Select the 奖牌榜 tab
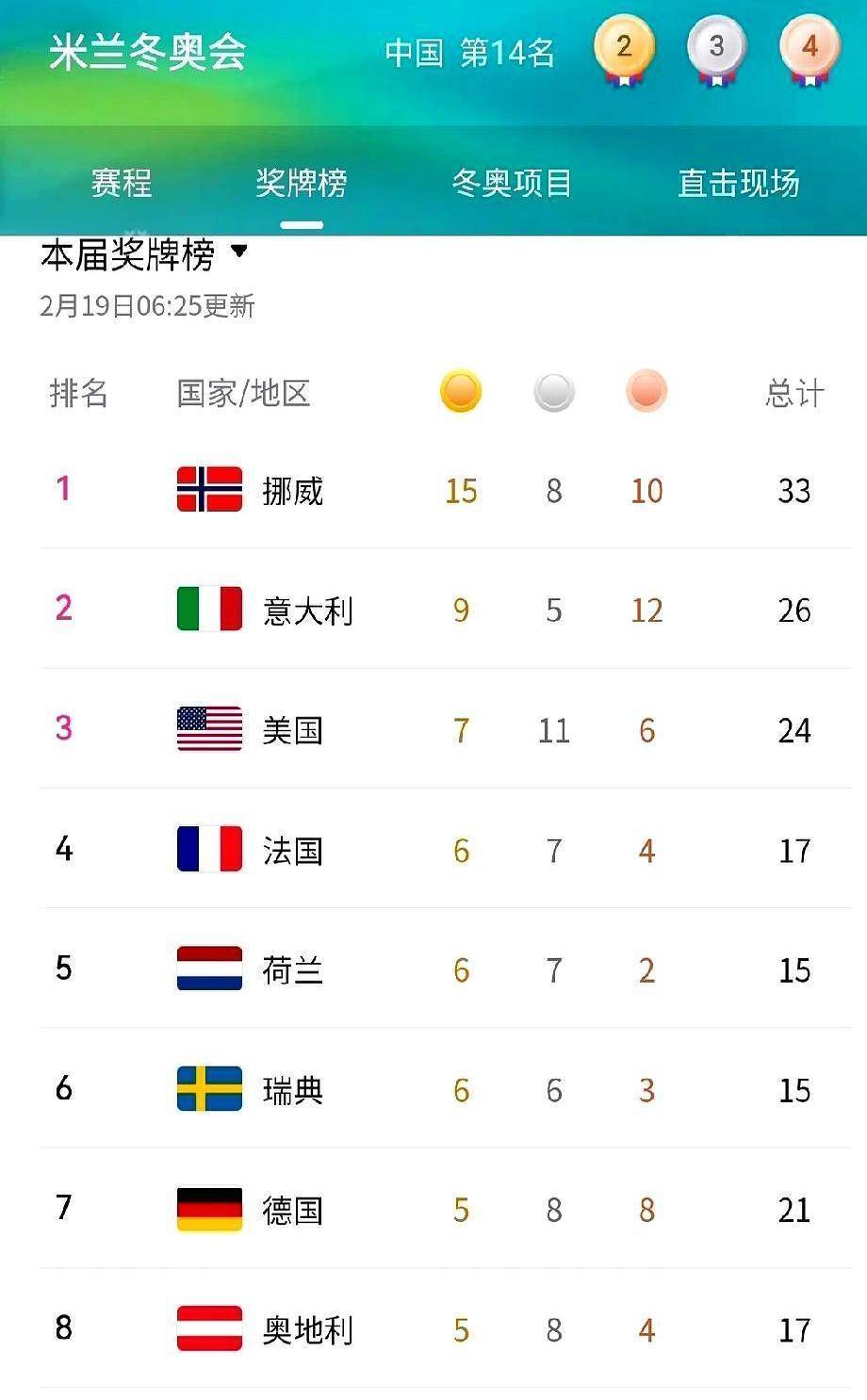The width and height of the screenshot is (867, 1400). [x=302, y=183]
